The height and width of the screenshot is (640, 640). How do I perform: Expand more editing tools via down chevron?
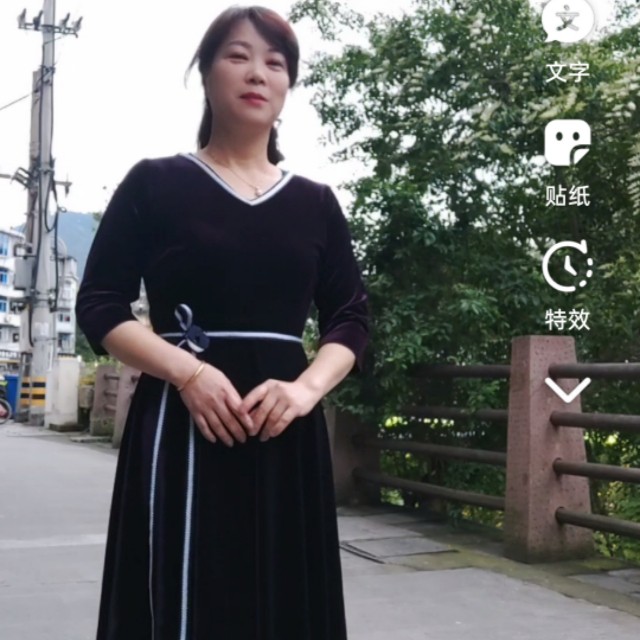click(567, 390)
